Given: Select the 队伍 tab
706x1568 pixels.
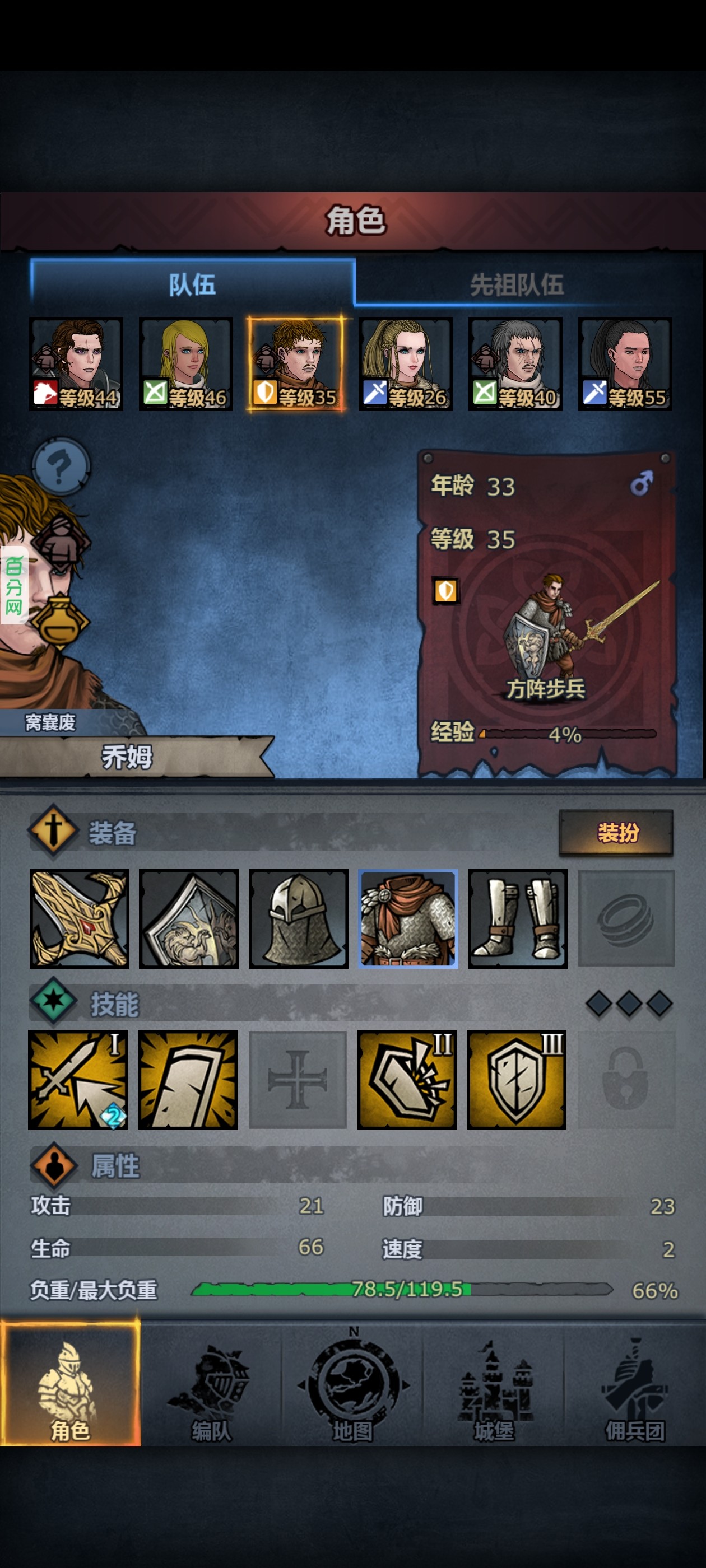Looking at the screenshot, I should [192, 284].
